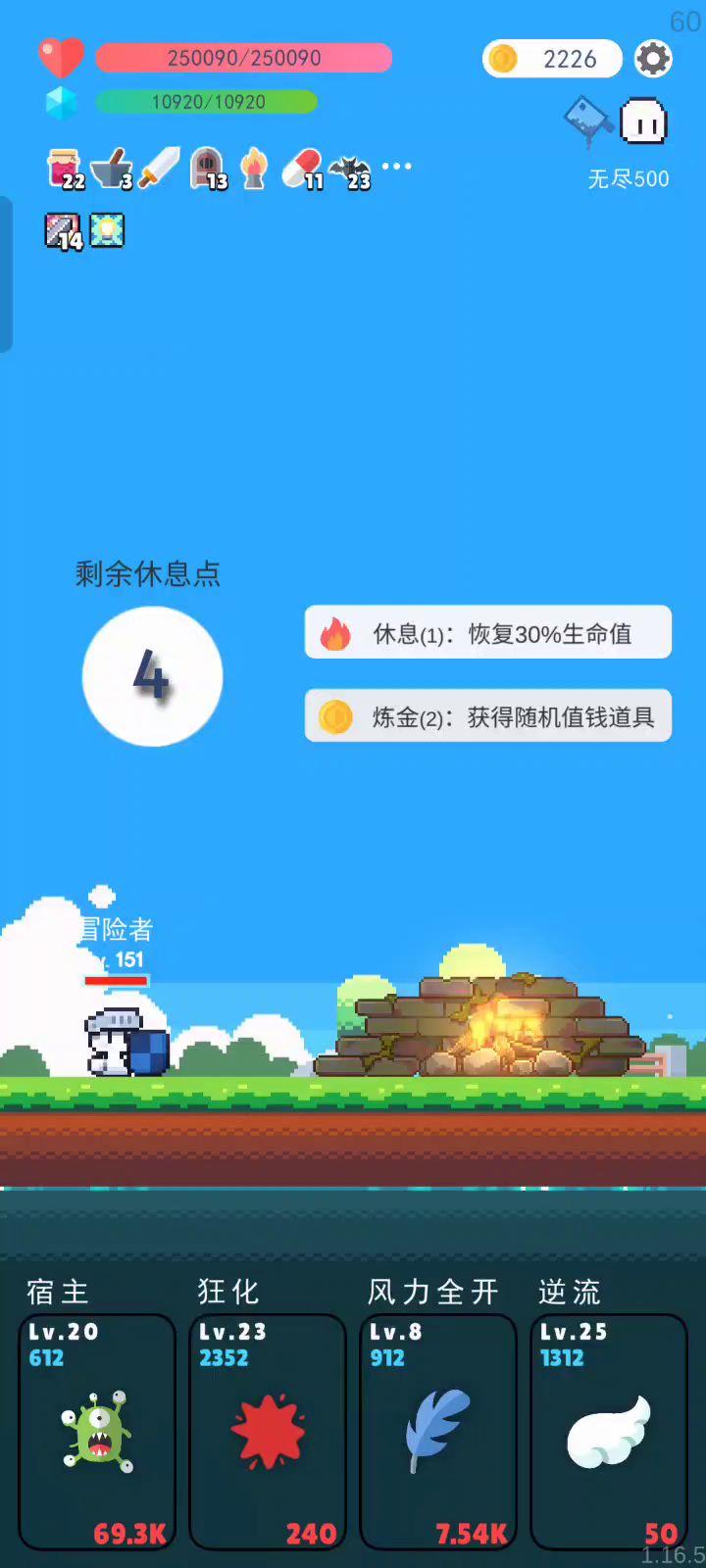This screenshot has width=706, height=1568.
Task: Tap the gold coin counter 2226
Action: tap(552, 59)
